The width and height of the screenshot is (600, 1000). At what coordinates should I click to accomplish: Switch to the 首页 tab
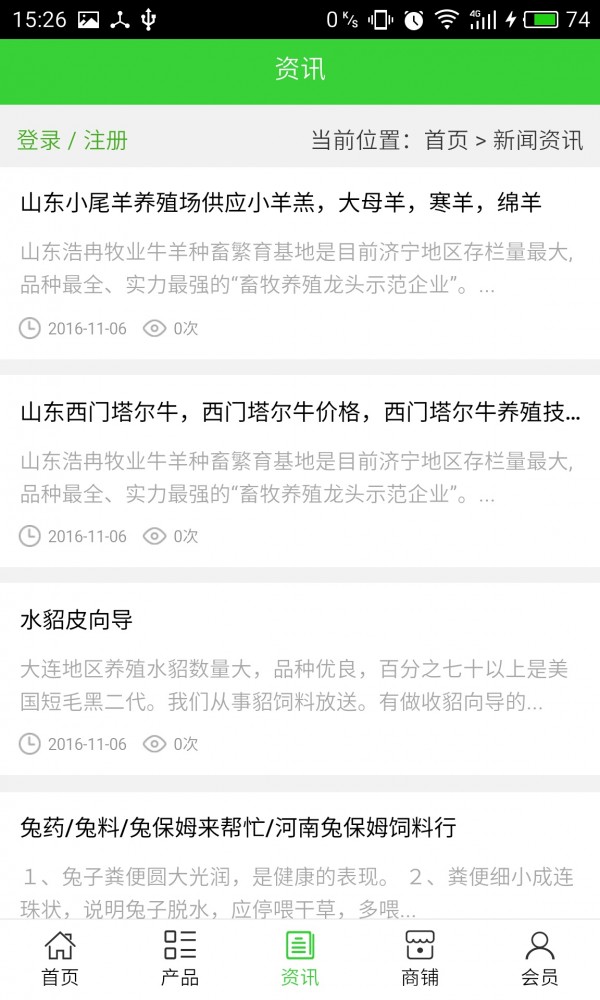click(x=60, y=958)
